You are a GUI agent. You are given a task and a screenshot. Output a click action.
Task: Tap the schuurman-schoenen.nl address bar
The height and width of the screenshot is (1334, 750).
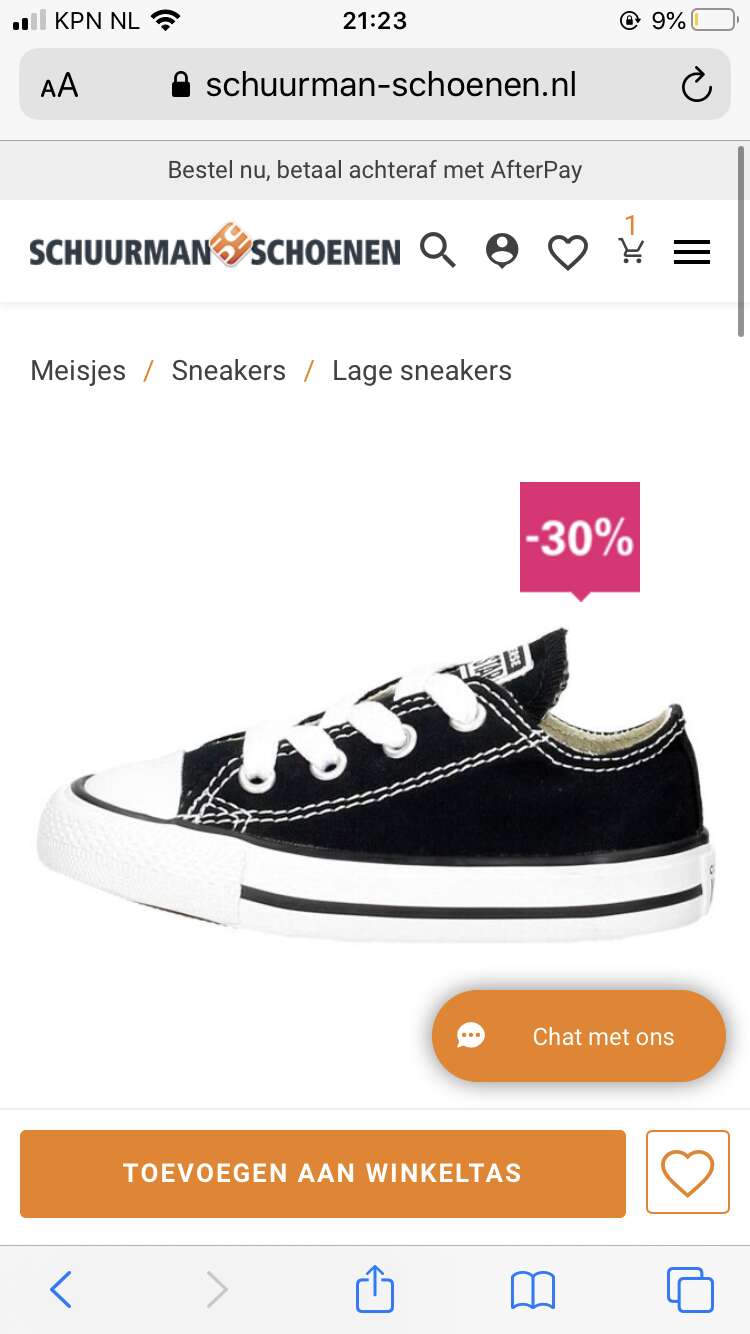click(375, 85)
